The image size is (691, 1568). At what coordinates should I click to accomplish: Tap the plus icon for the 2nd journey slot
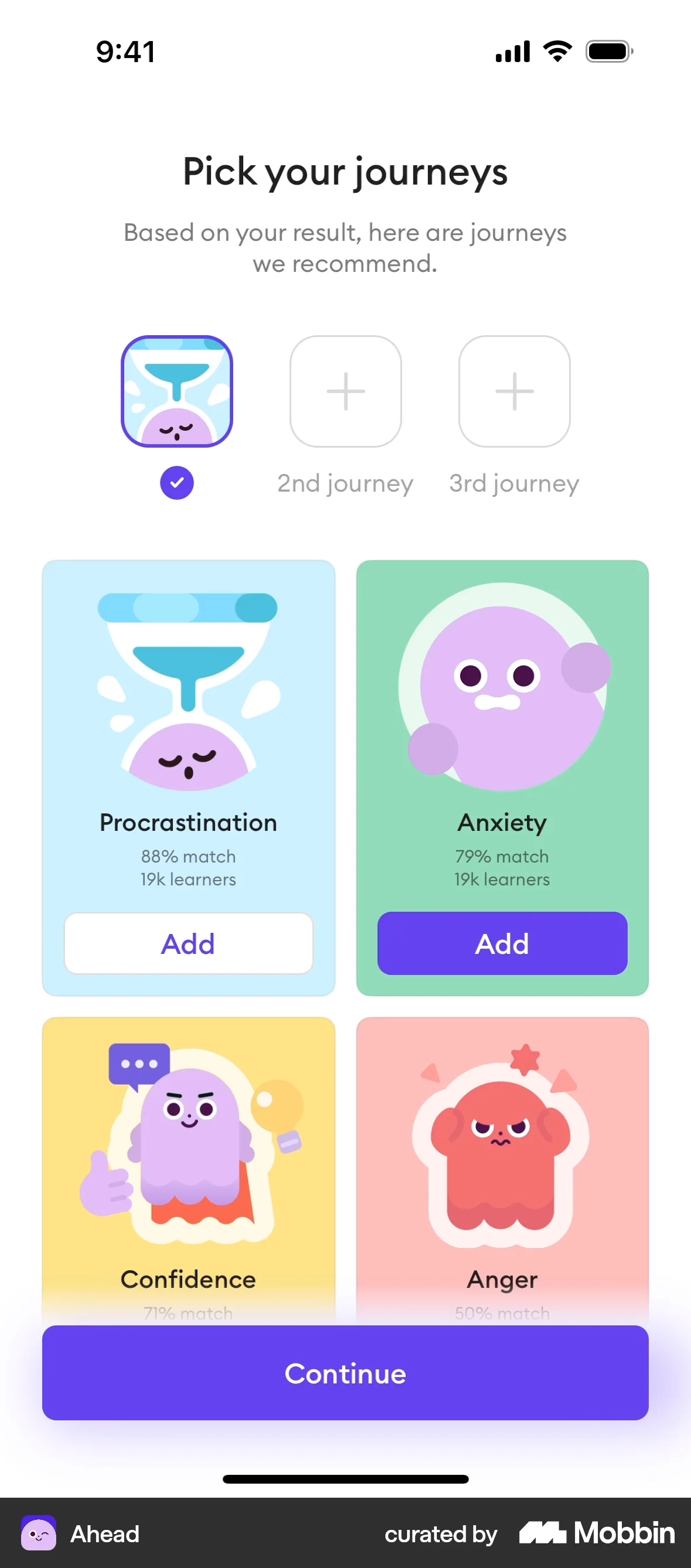tap(345, 391)
